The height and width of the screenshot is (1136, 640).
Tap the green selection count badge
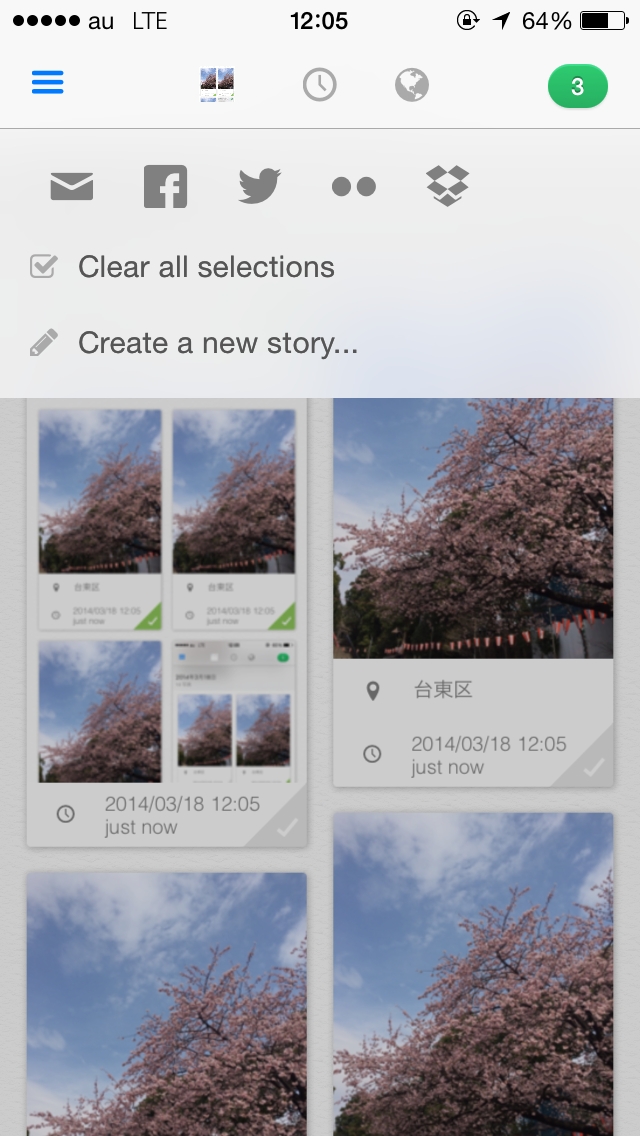pyautogui.click(x=577, y=87)
